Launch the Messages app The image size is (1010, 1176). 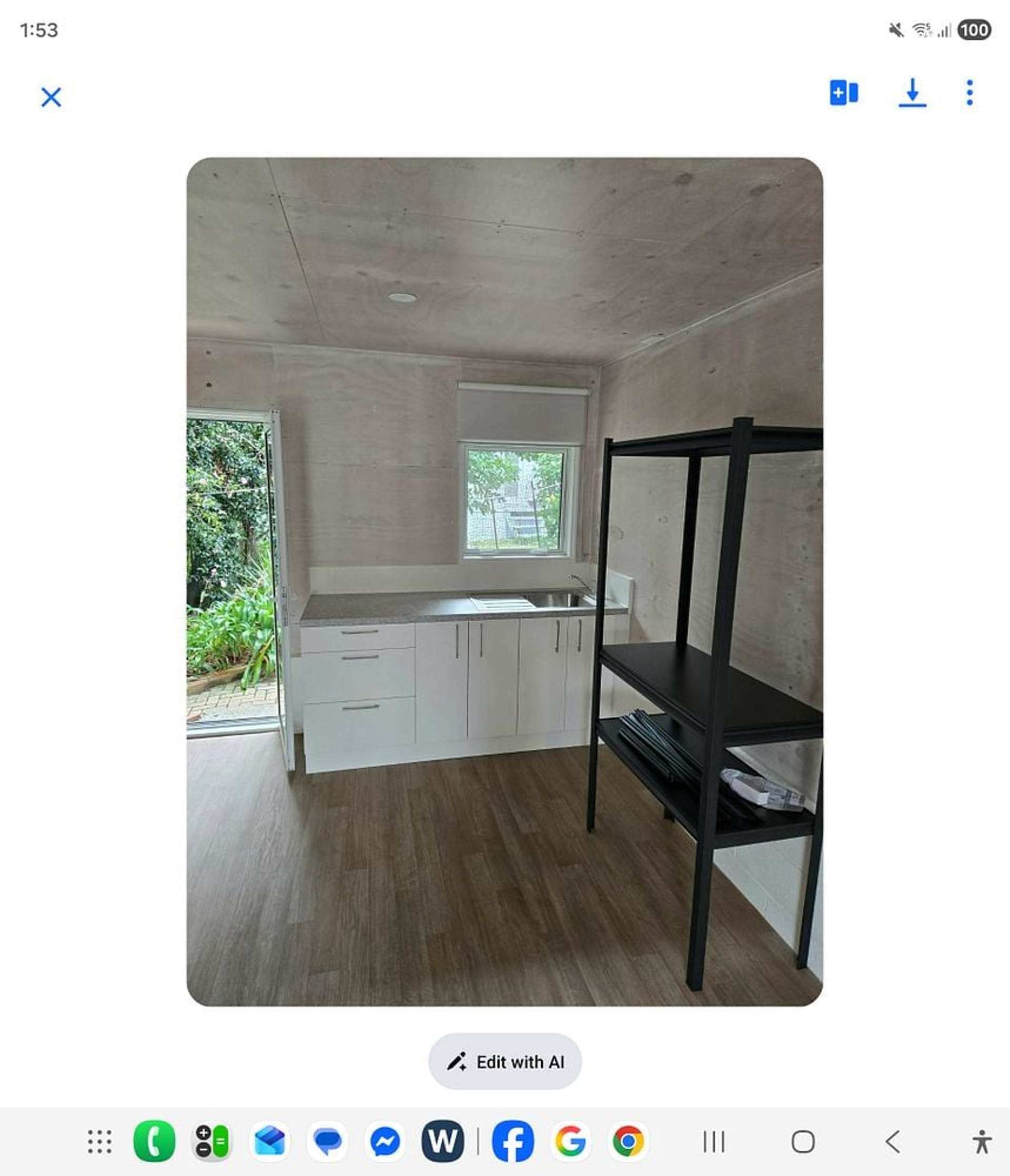327,1141
